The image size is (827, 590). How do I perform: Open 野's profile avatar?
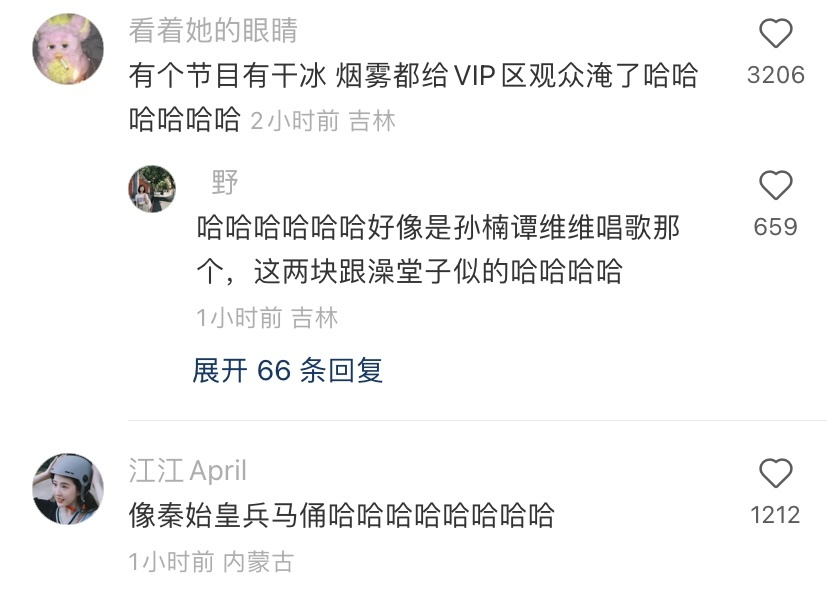(152, 189)
